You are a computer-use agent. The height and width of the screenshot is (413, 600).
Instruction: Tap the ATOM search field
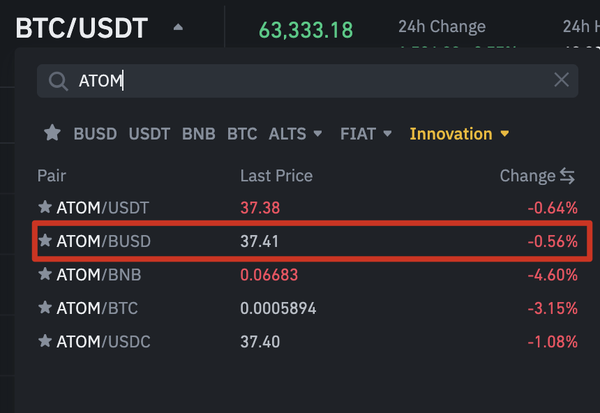[300, 80]
